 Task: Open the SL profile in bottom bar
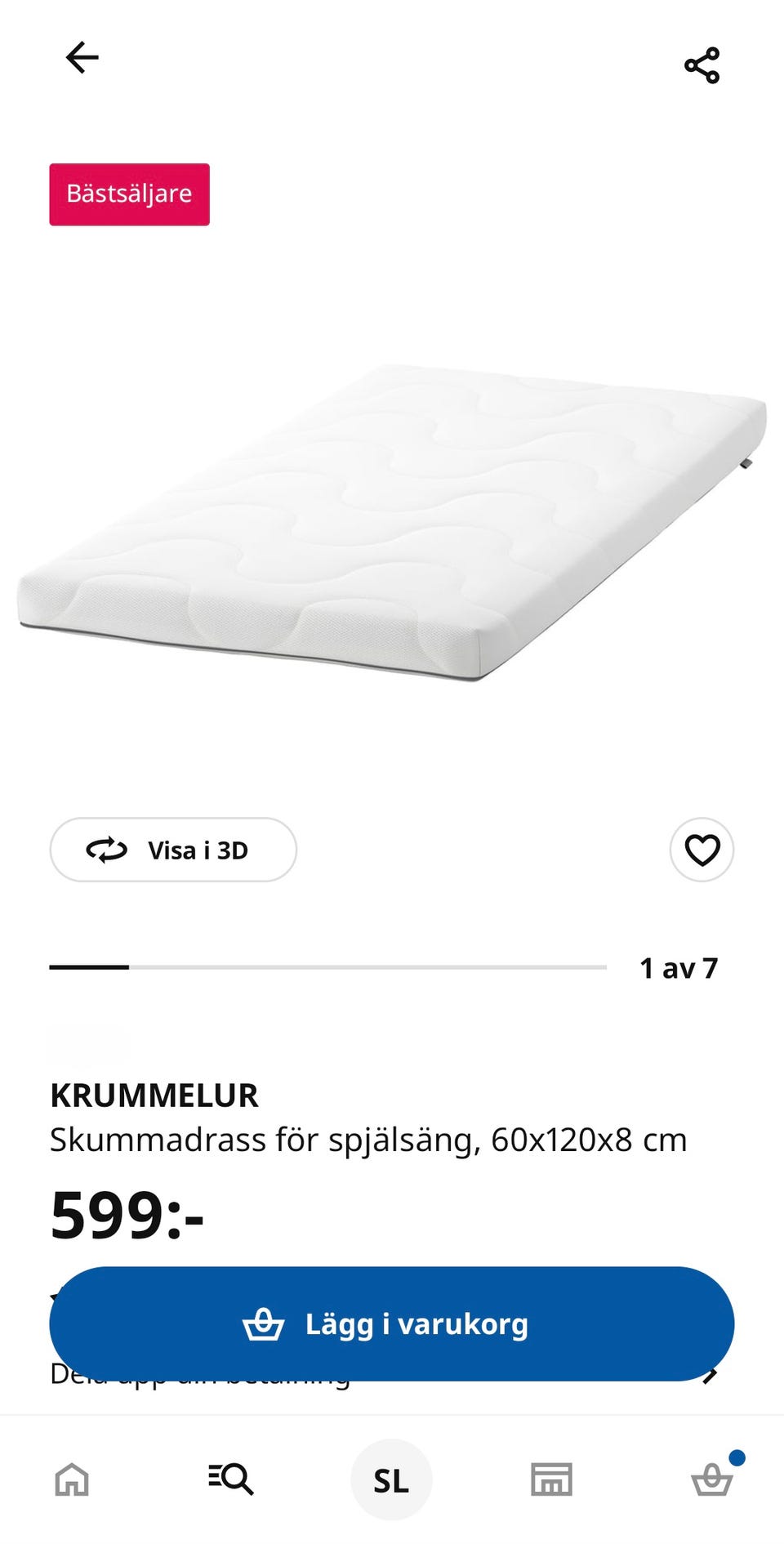pyautogui.click(x=391, y=1479)
